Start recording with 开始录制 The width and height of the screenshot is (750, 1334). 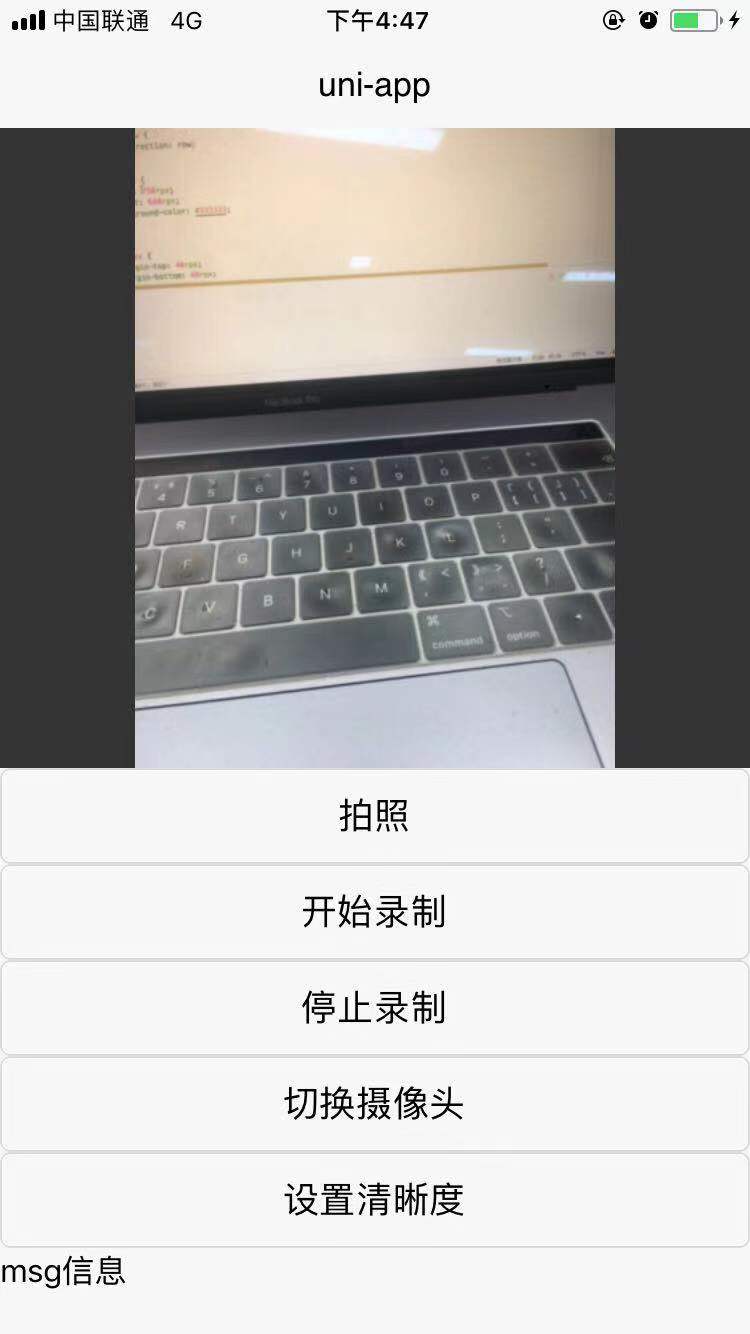pyautogui.click(x=374, y=912)
